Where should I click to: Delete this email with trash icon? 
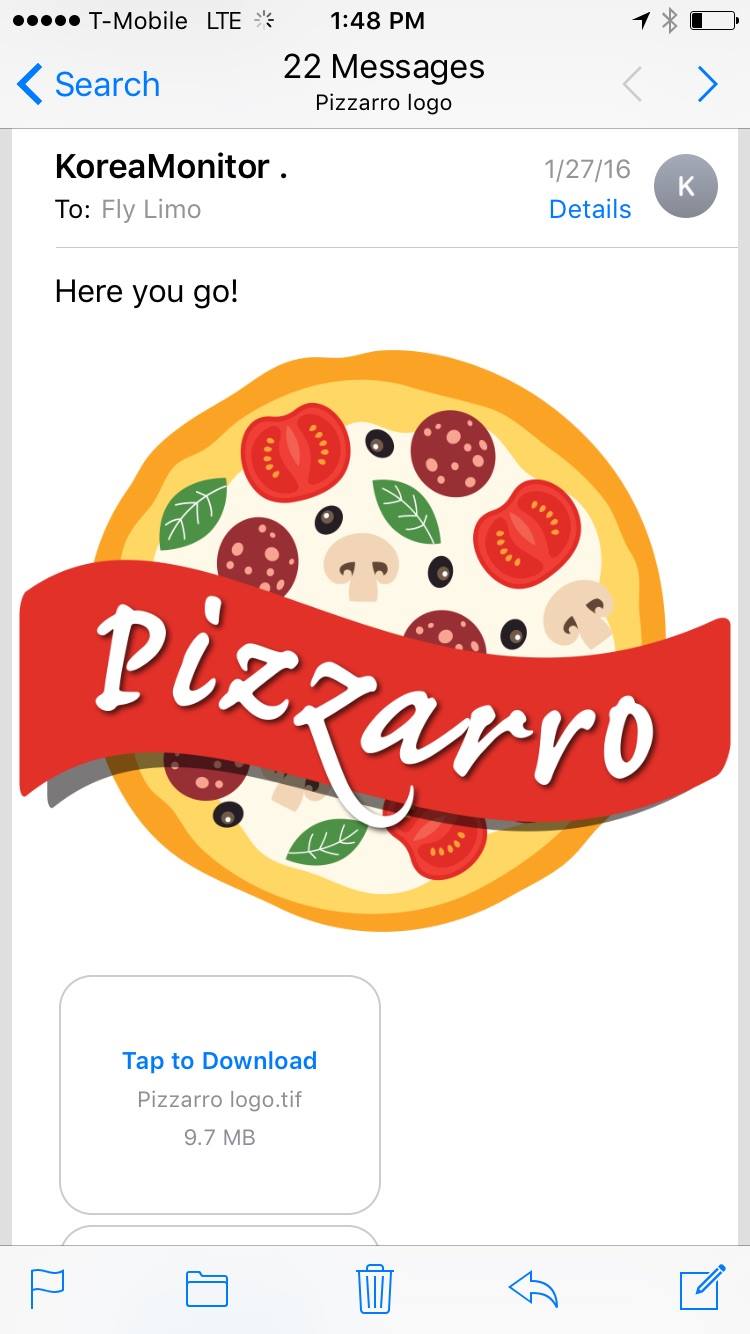375,1288
